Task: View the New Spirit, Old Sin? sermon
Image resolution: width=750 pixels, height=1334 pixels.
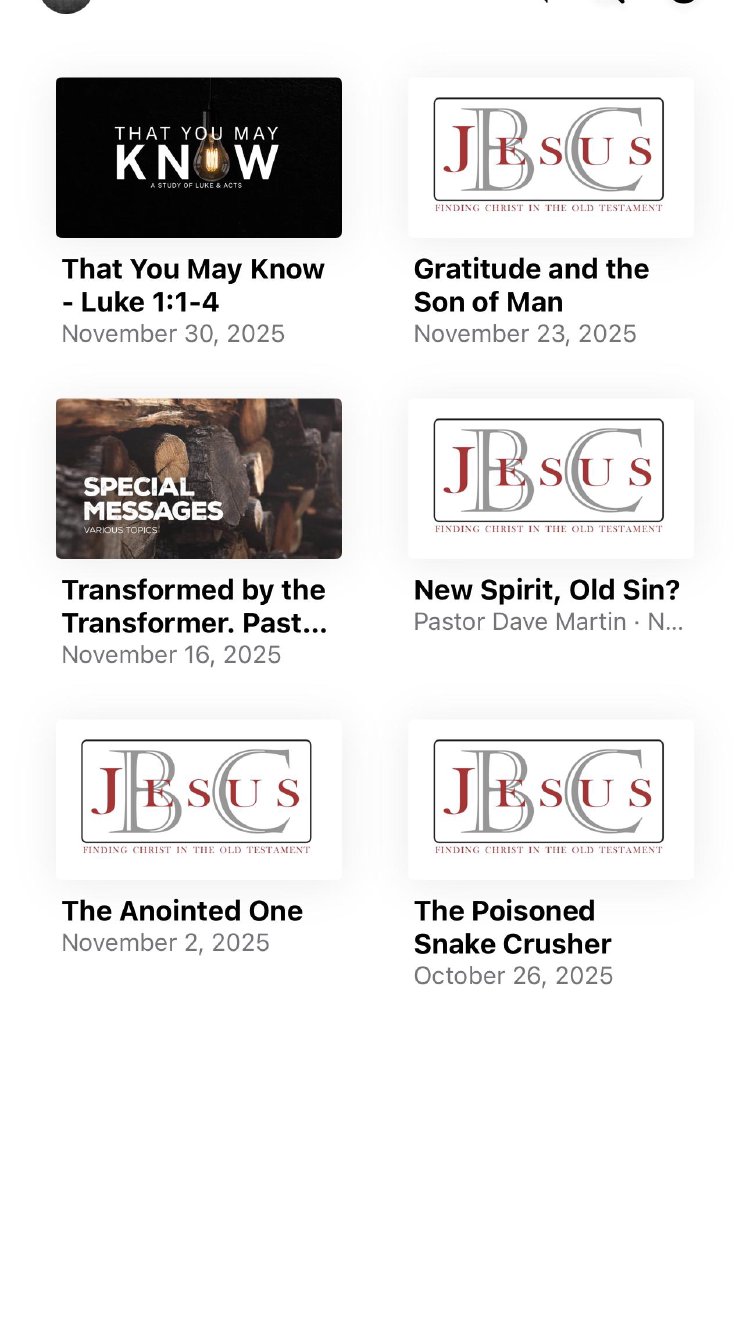Action: 550,479
